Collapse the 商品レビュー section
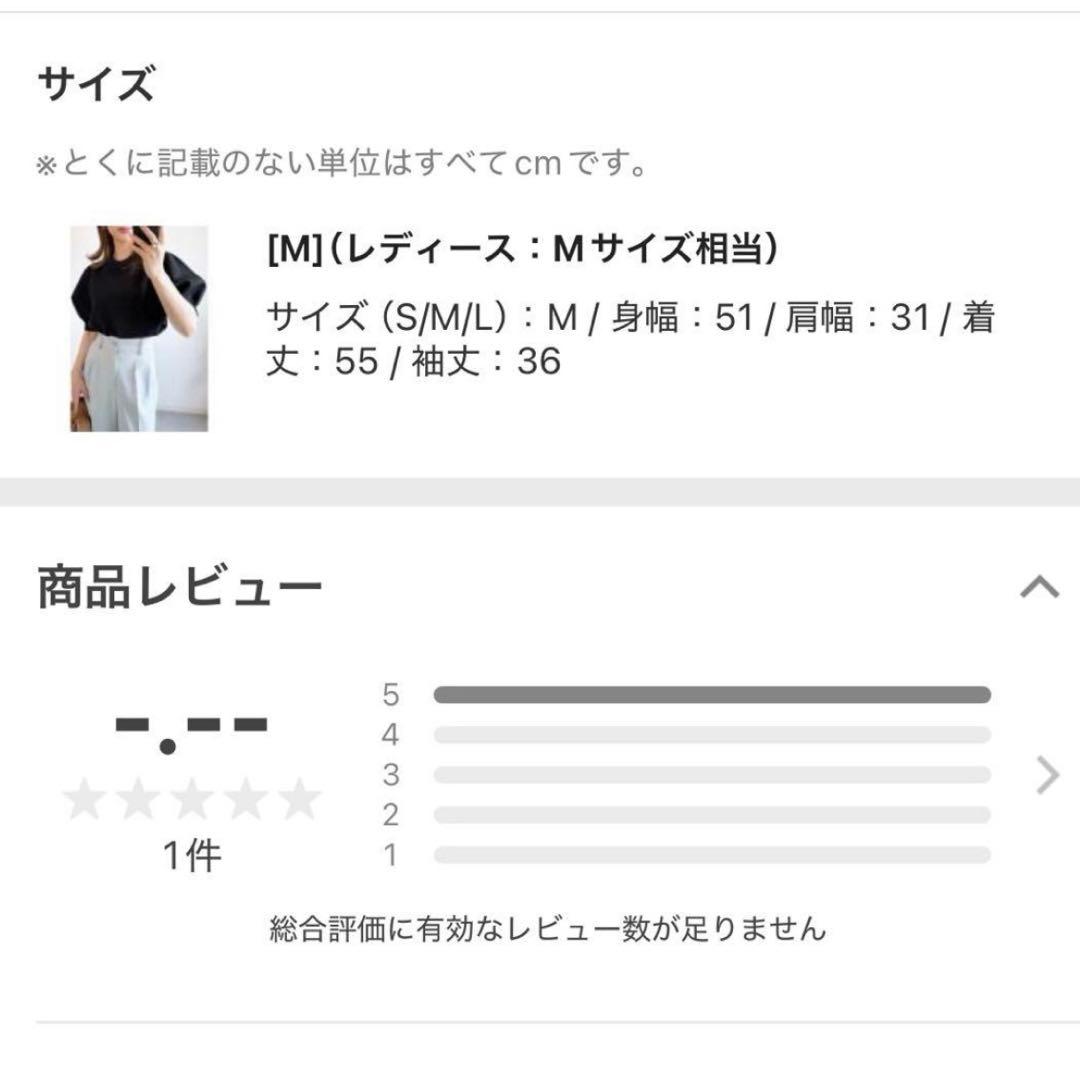Image resolution: width=1080 pixels, height=1080 pixels. 1039,588
